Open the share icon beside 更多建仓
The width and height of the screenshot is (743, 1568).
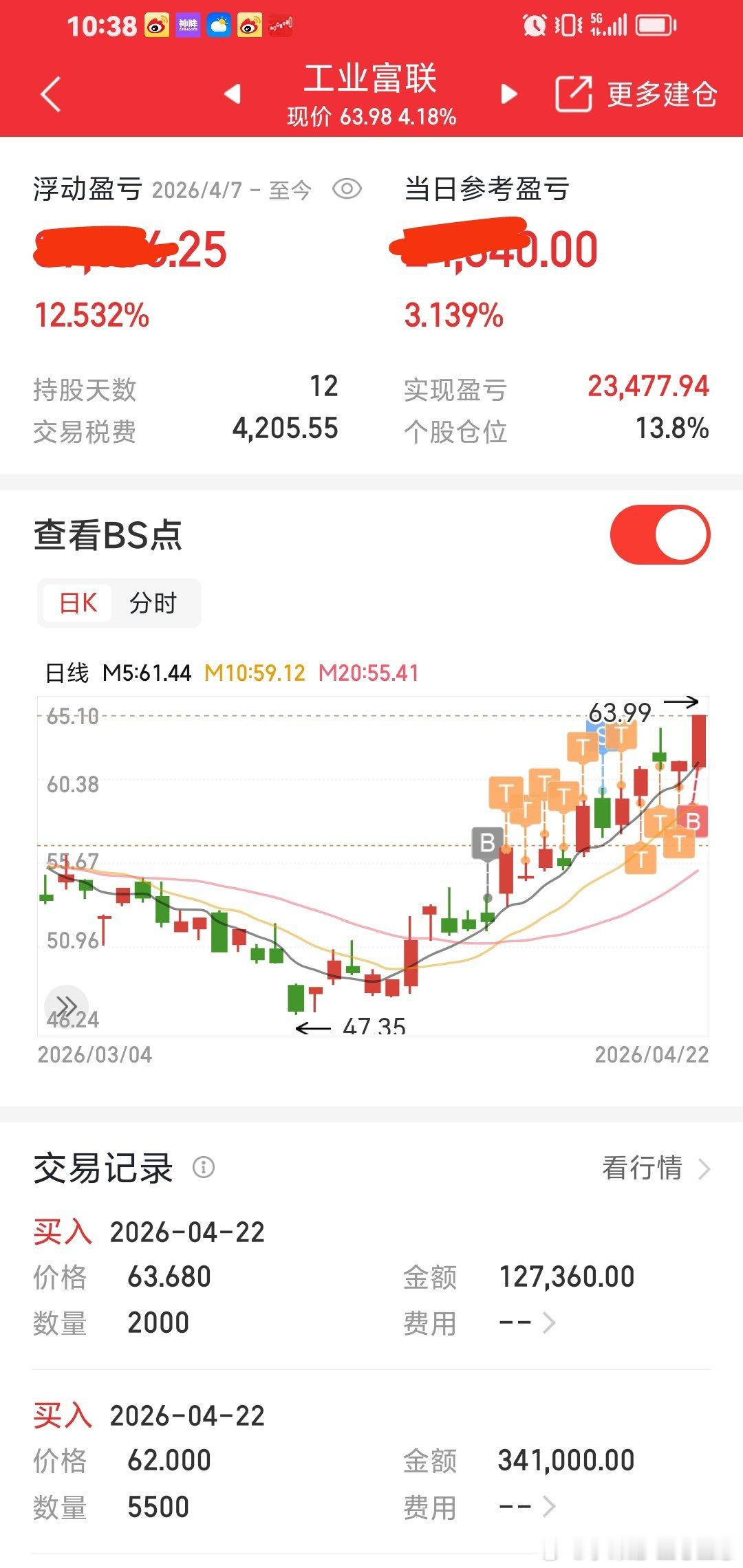(x=573, y=93)
